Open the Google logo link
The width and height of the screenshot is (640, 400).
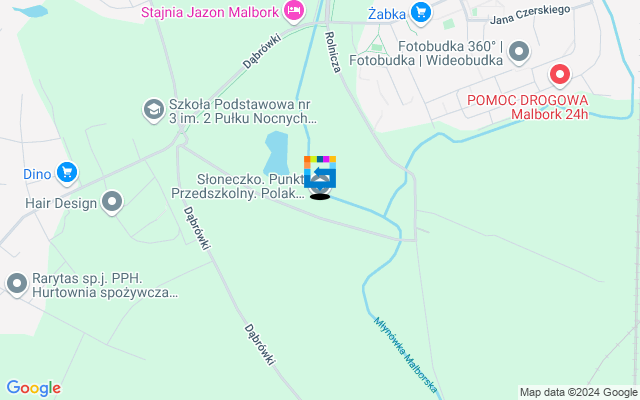33,388
